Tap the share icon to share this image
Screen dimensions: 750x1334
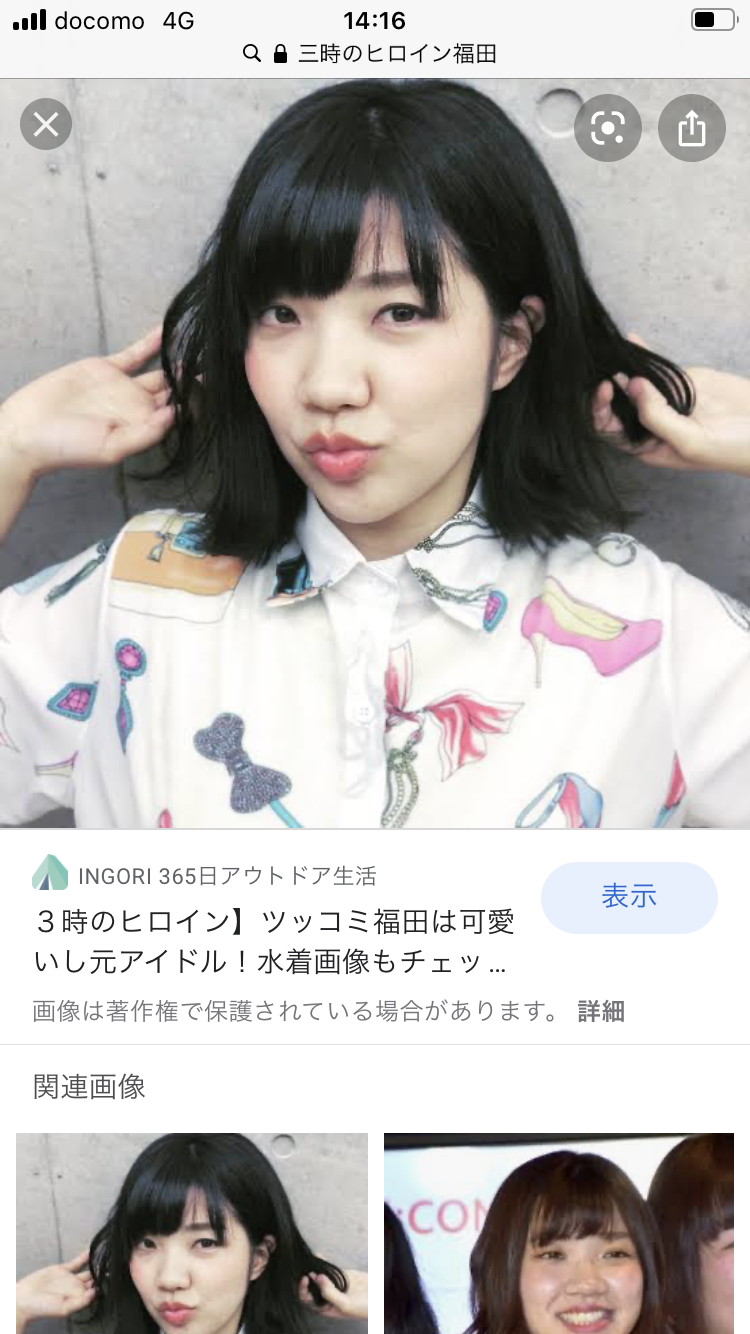tap(691, 127)
